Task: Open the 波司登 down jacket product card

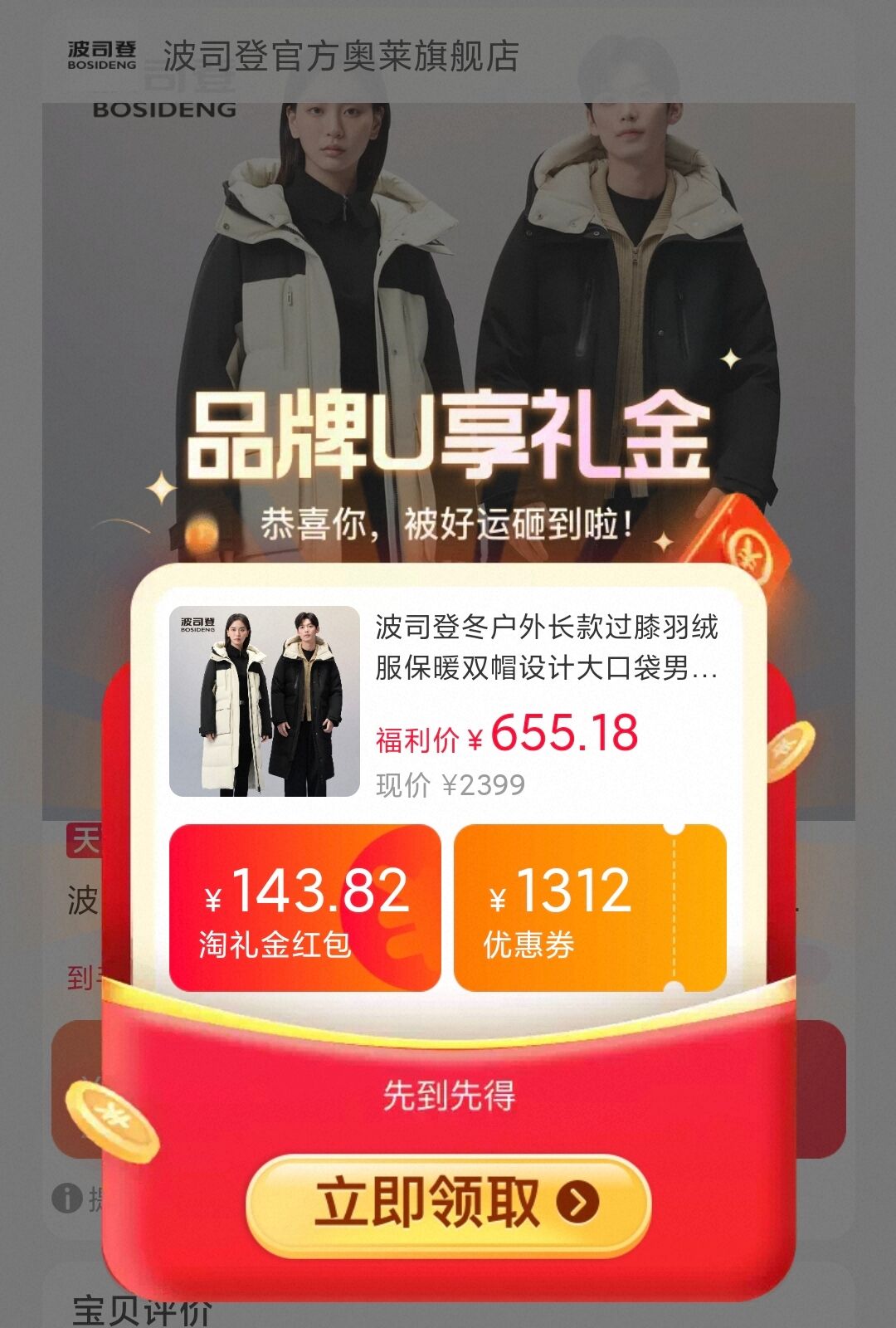Action: 446,700
